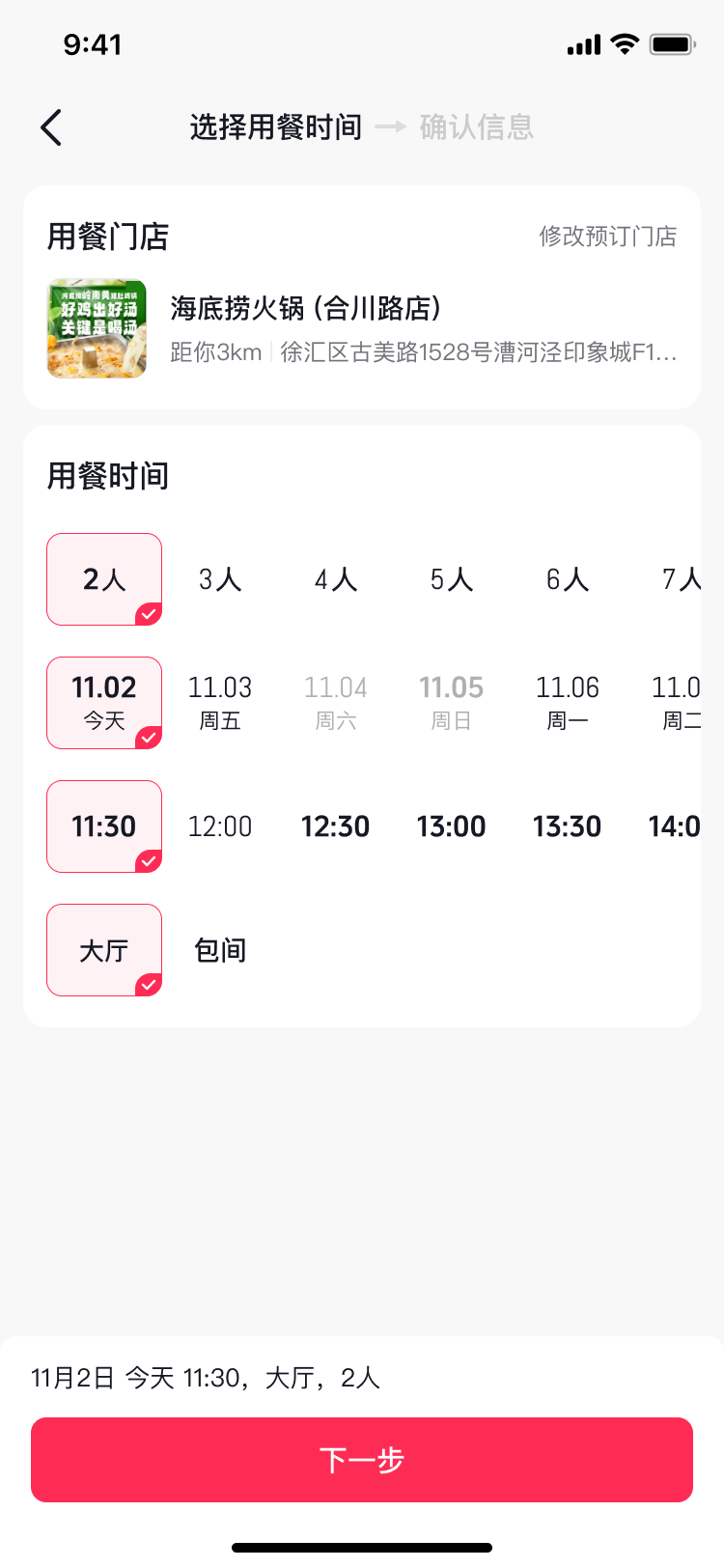724x1568 pixels.
Task: Switch seating to 包间
Action: coord(220,950)
